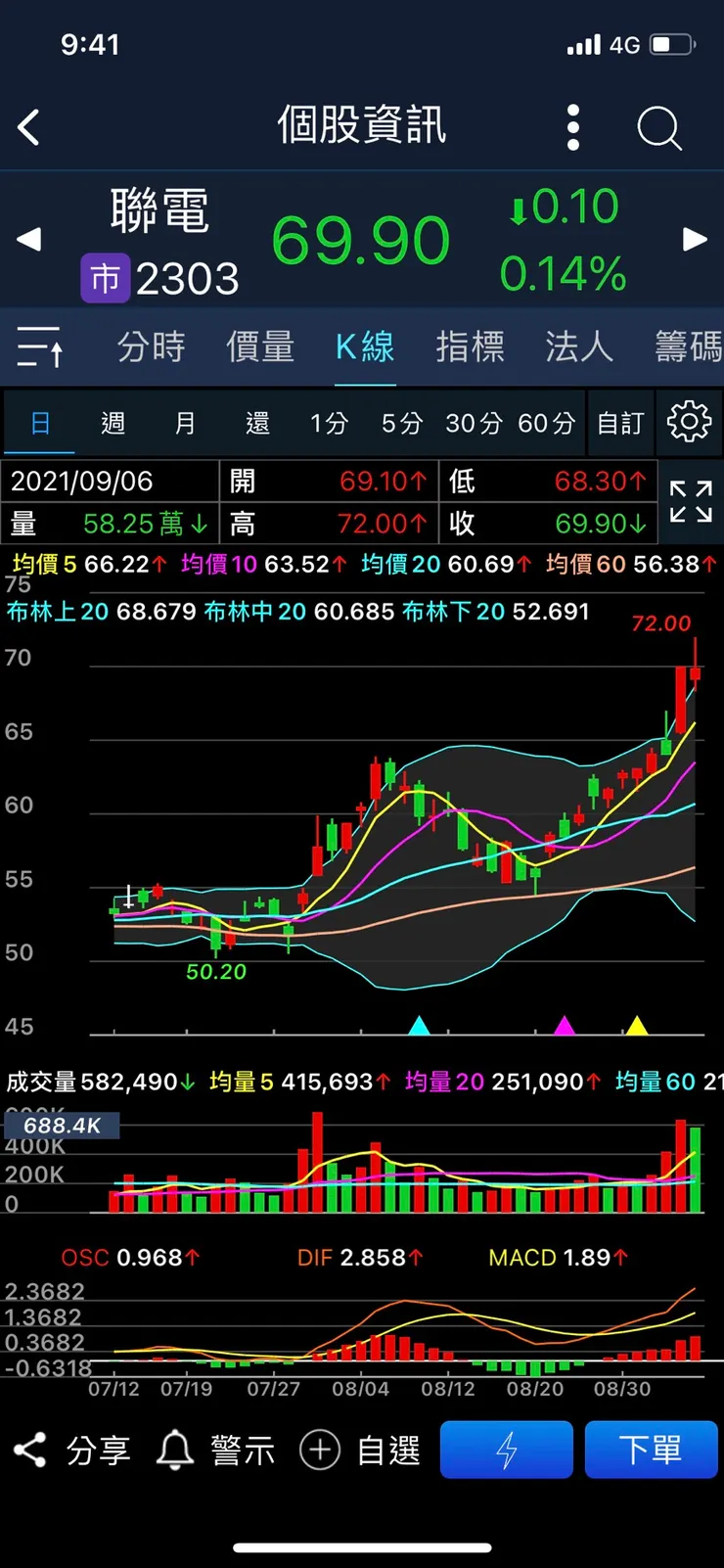Switch chart to 30分 interval
Screen dimensions: 724x1568
click(473, 422)
